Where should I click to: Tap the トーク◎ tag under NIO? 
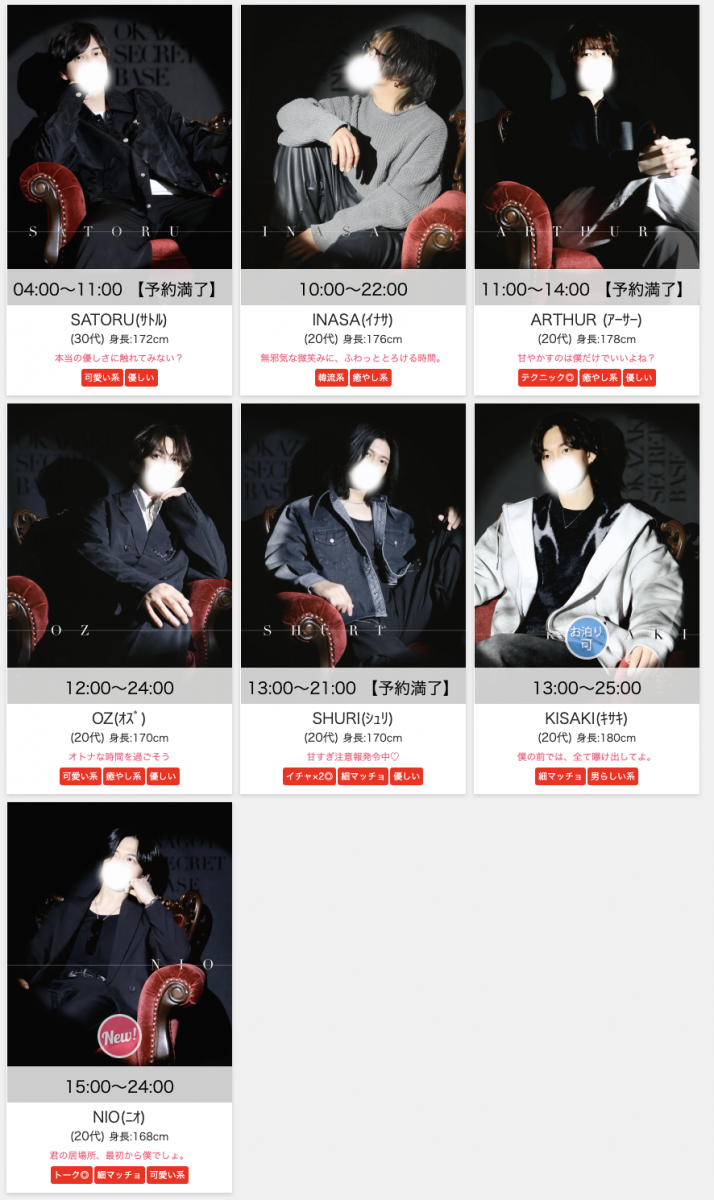coord(71,1175)
